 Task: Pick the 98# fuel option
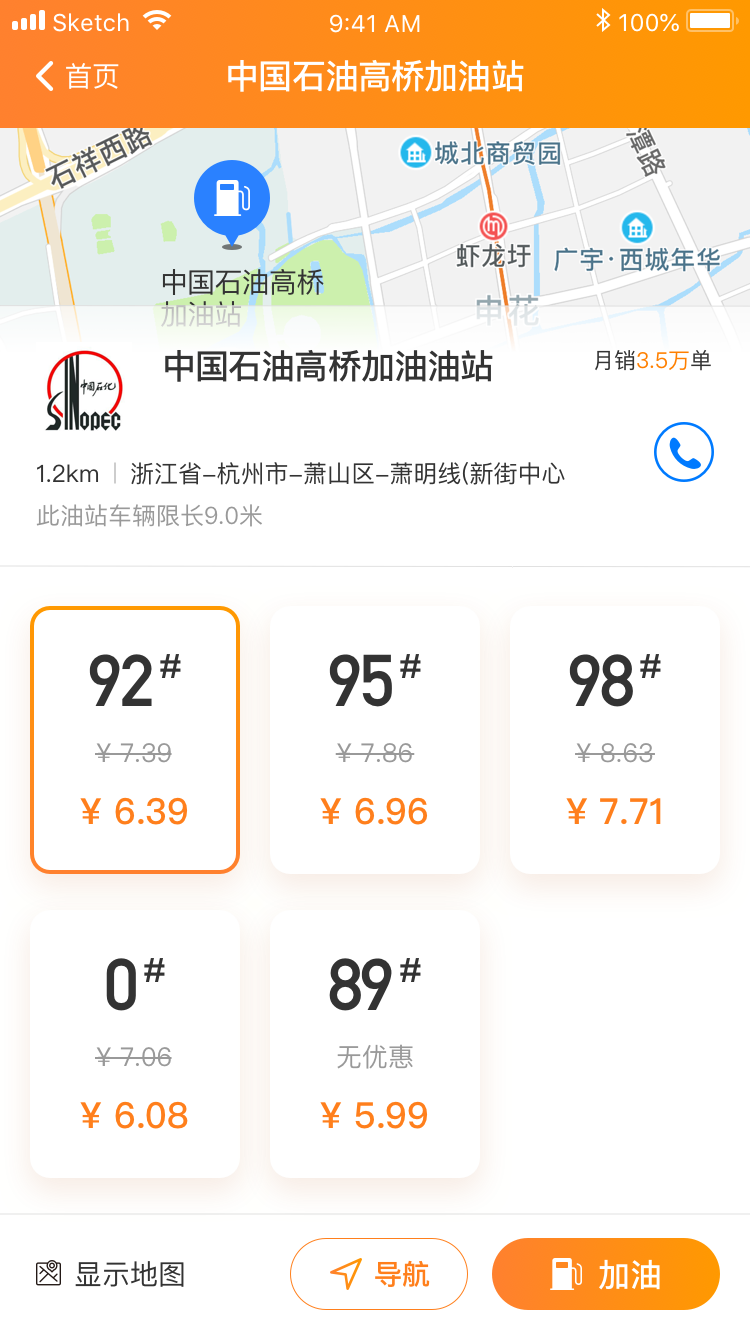point(615,740)
